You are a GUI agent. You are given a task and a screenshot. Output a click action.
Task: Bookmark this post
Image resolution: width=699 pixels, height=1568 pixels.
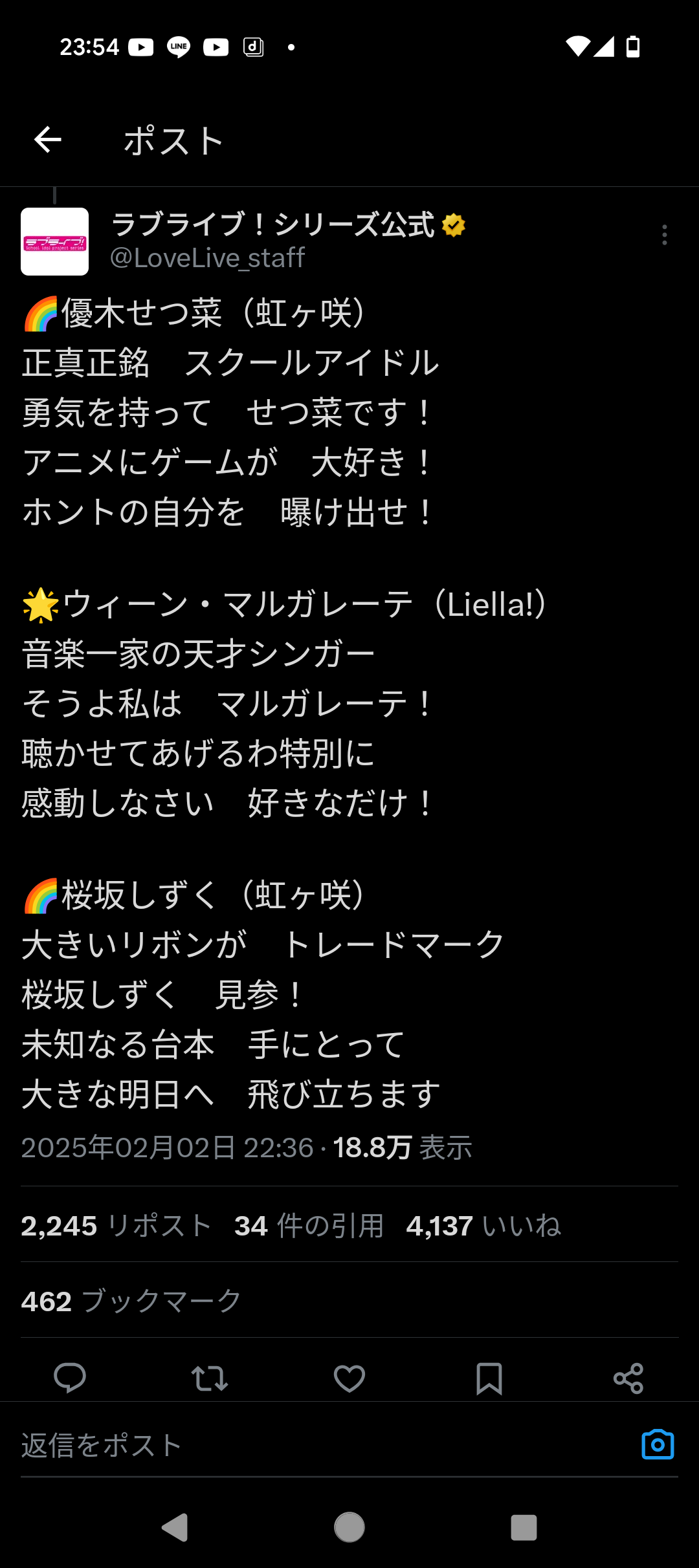tap(489, 1378)
